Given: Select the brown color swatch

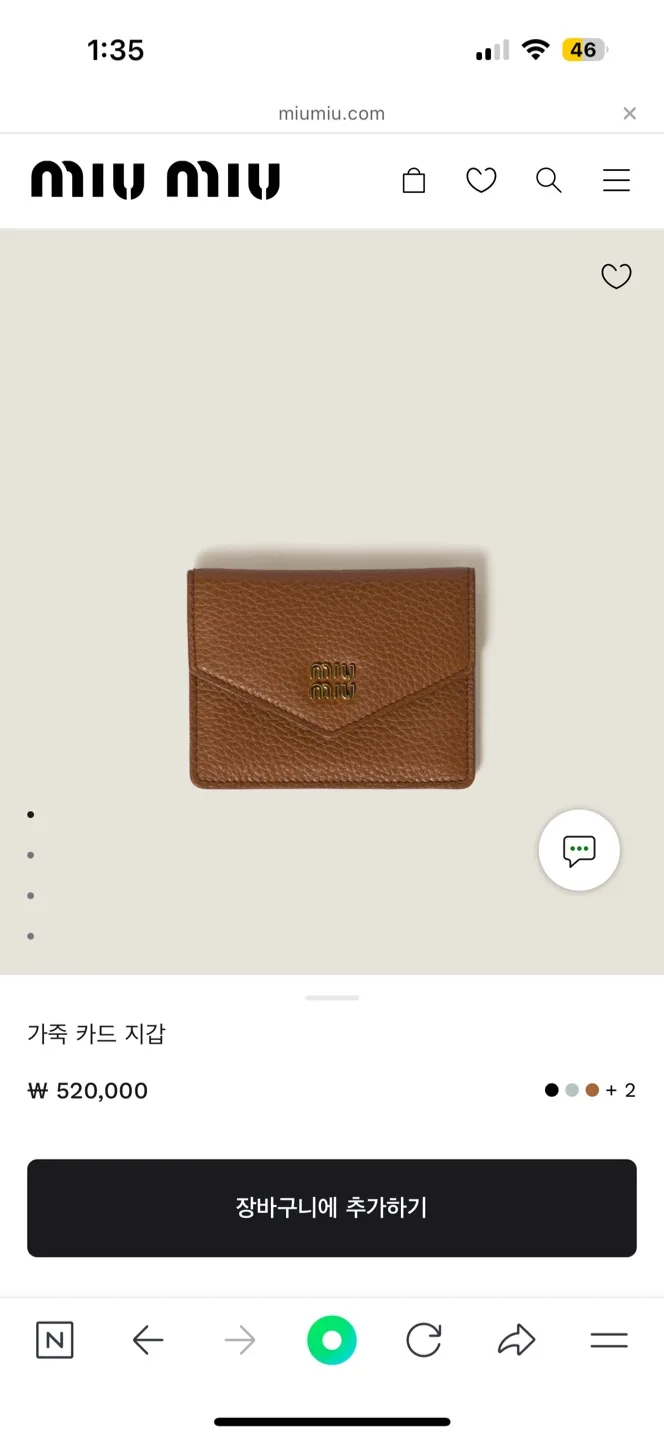Looking at the screenshot, I should pos(592,1090).
